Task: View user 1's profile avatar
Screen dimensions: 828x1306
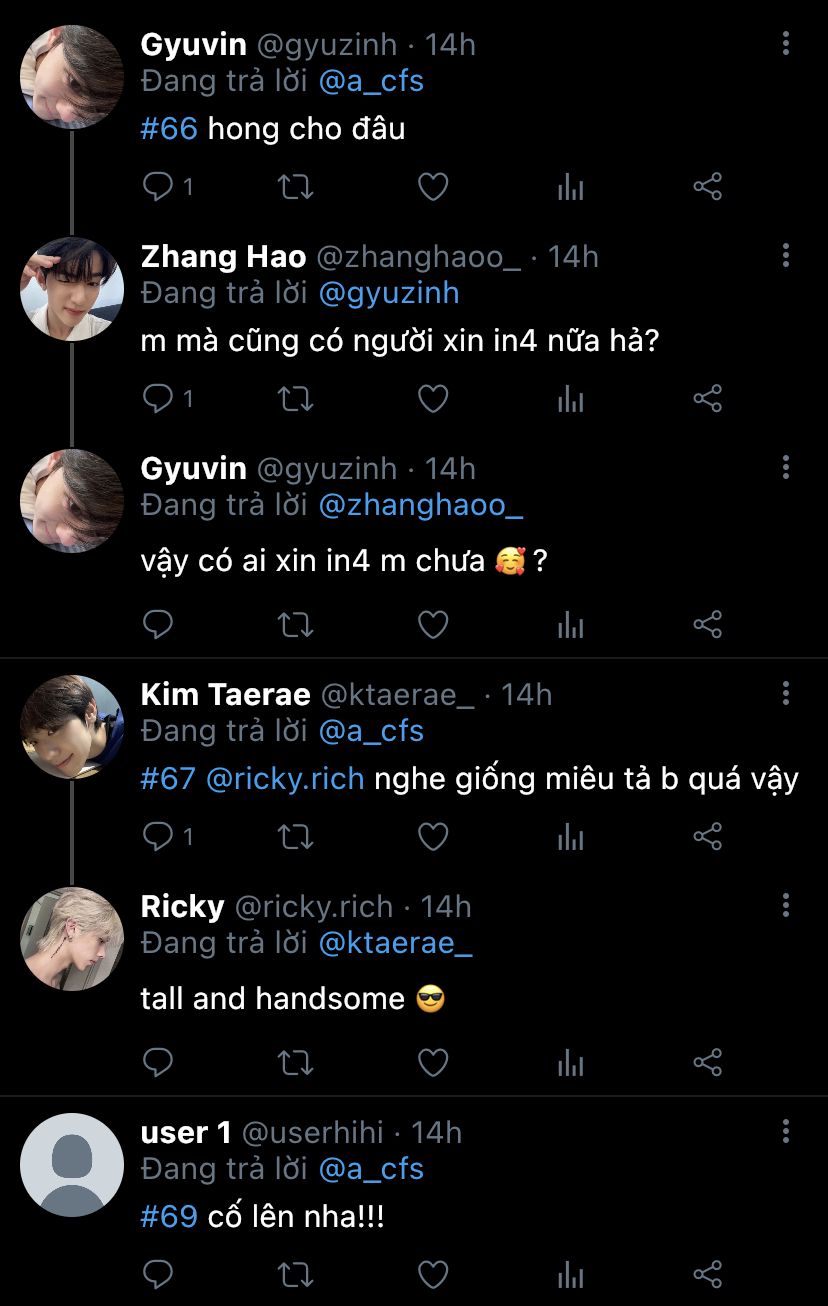Action: tap(72, 1165)
